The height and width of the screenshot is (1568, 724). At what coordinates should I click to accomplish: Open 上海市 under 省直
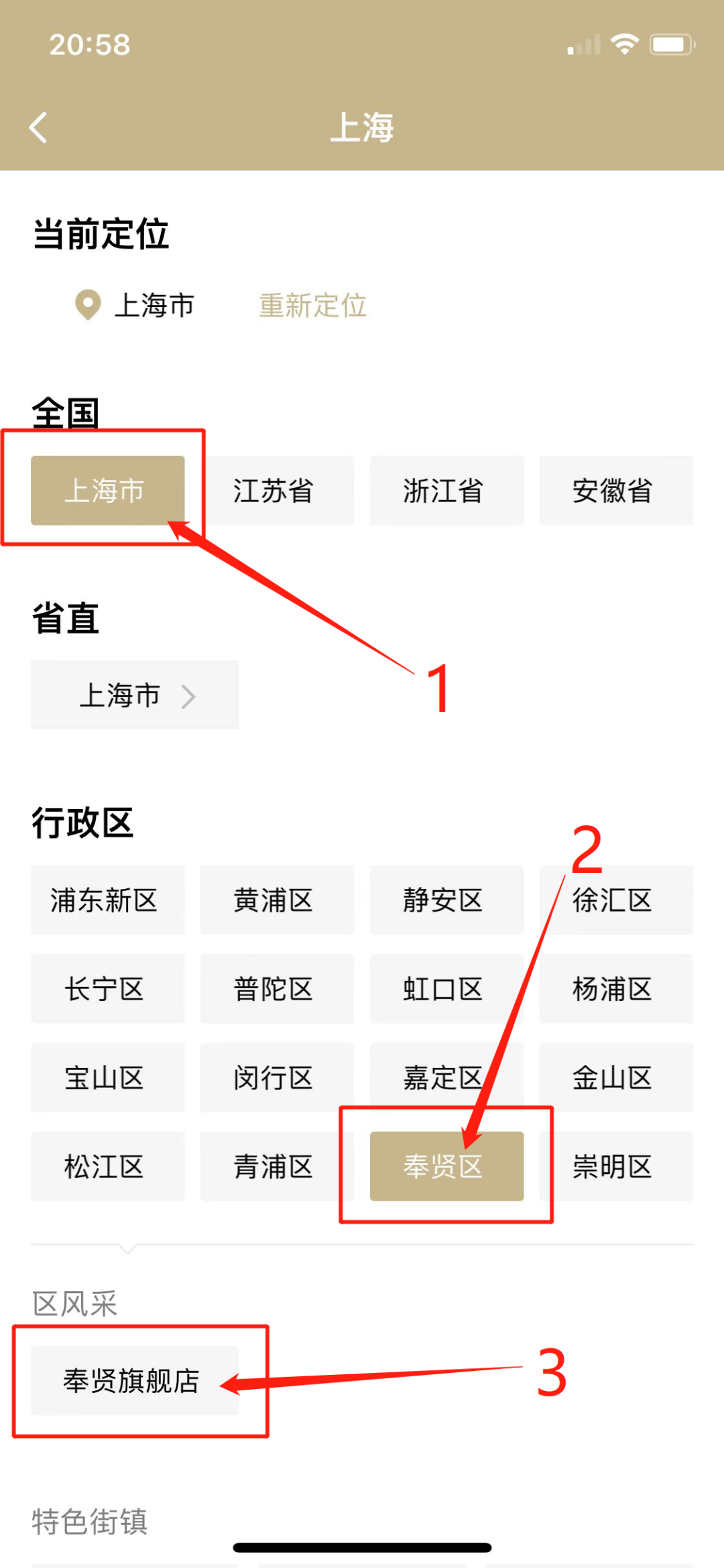click(134, 695)
